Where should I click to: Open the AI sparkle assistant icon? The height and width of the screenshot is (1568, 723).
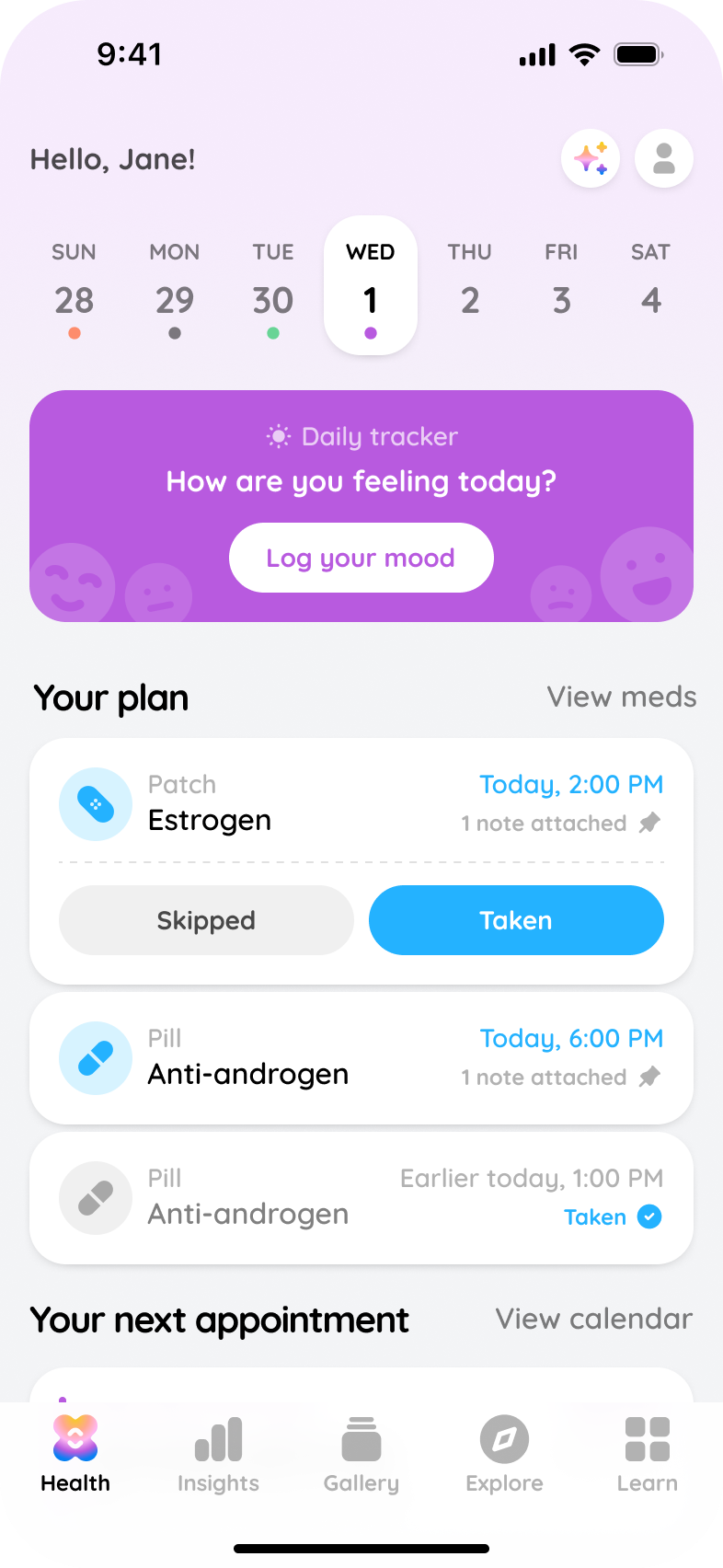[x=591, y=159]
